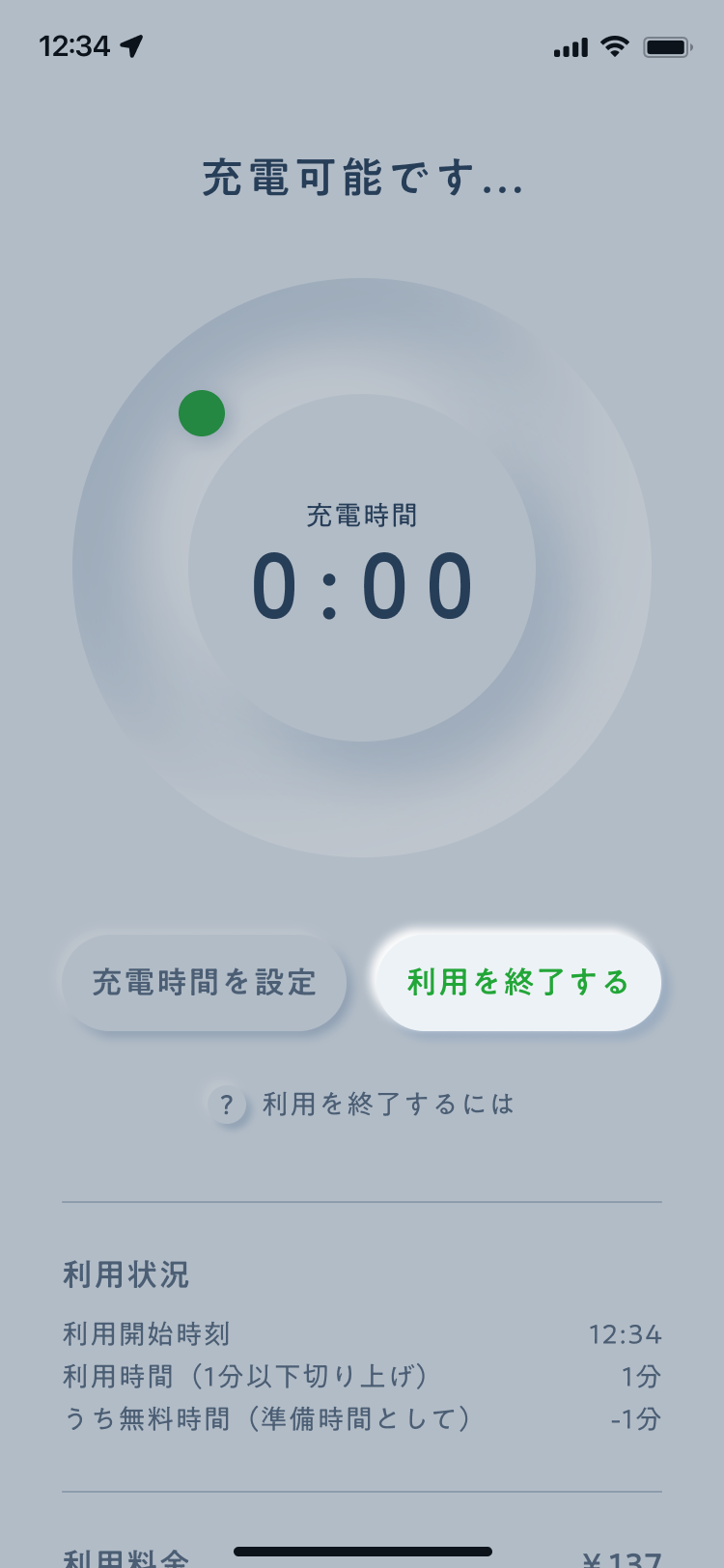Screen dimensions: 724x1568
Task: Tap 利用を終了する to end usage
Action: (x=518, y=982)
